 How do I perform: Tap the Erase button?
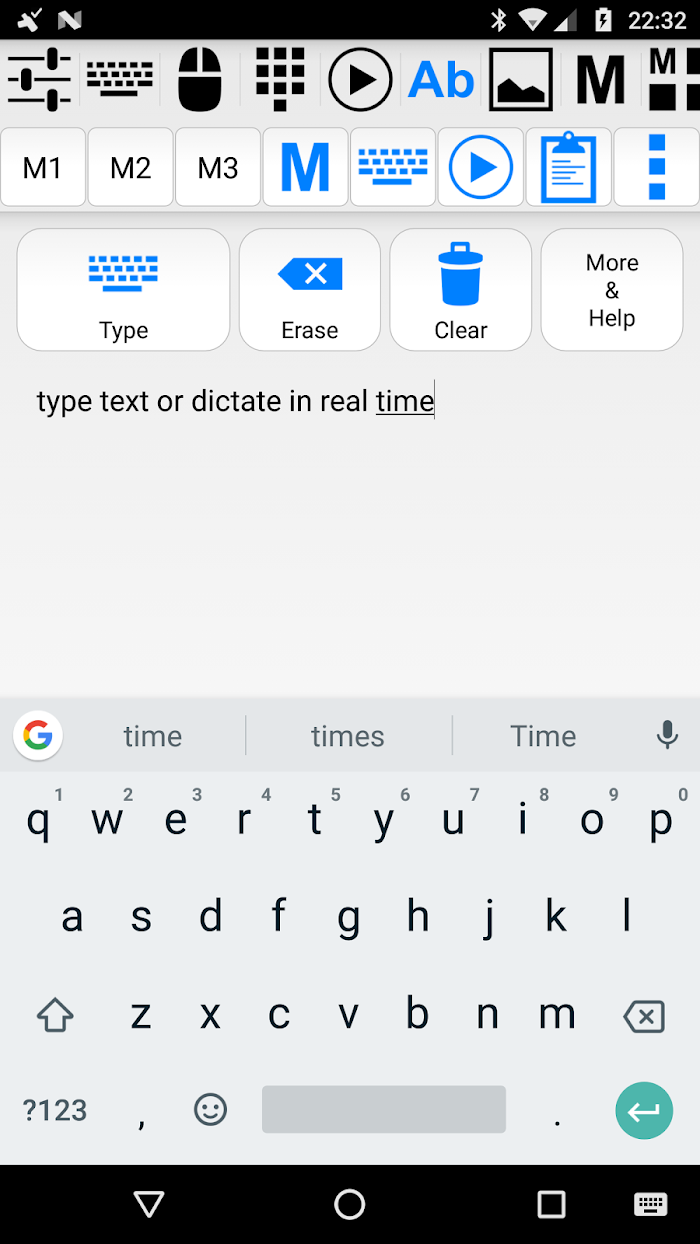(x=310, y=290)
